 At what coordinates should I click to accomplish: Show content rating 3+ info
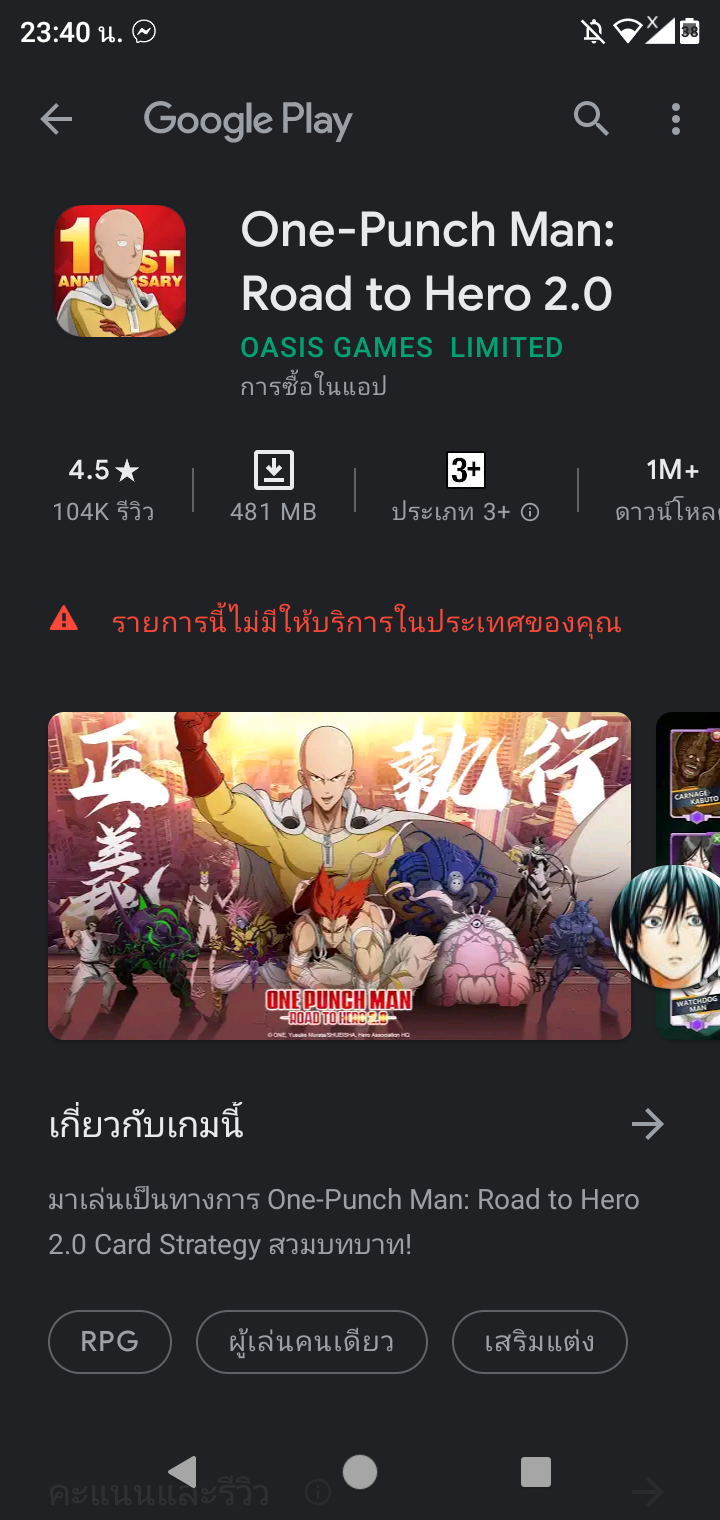coord(465,488)
